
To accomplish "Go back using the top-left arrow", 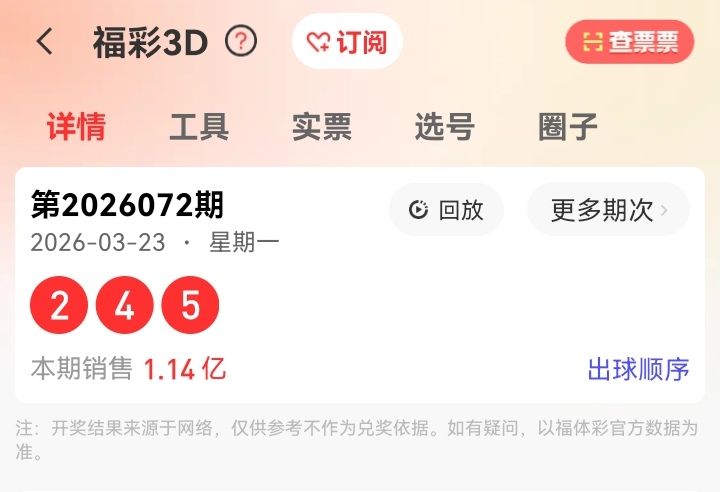I will coord(45,42).
